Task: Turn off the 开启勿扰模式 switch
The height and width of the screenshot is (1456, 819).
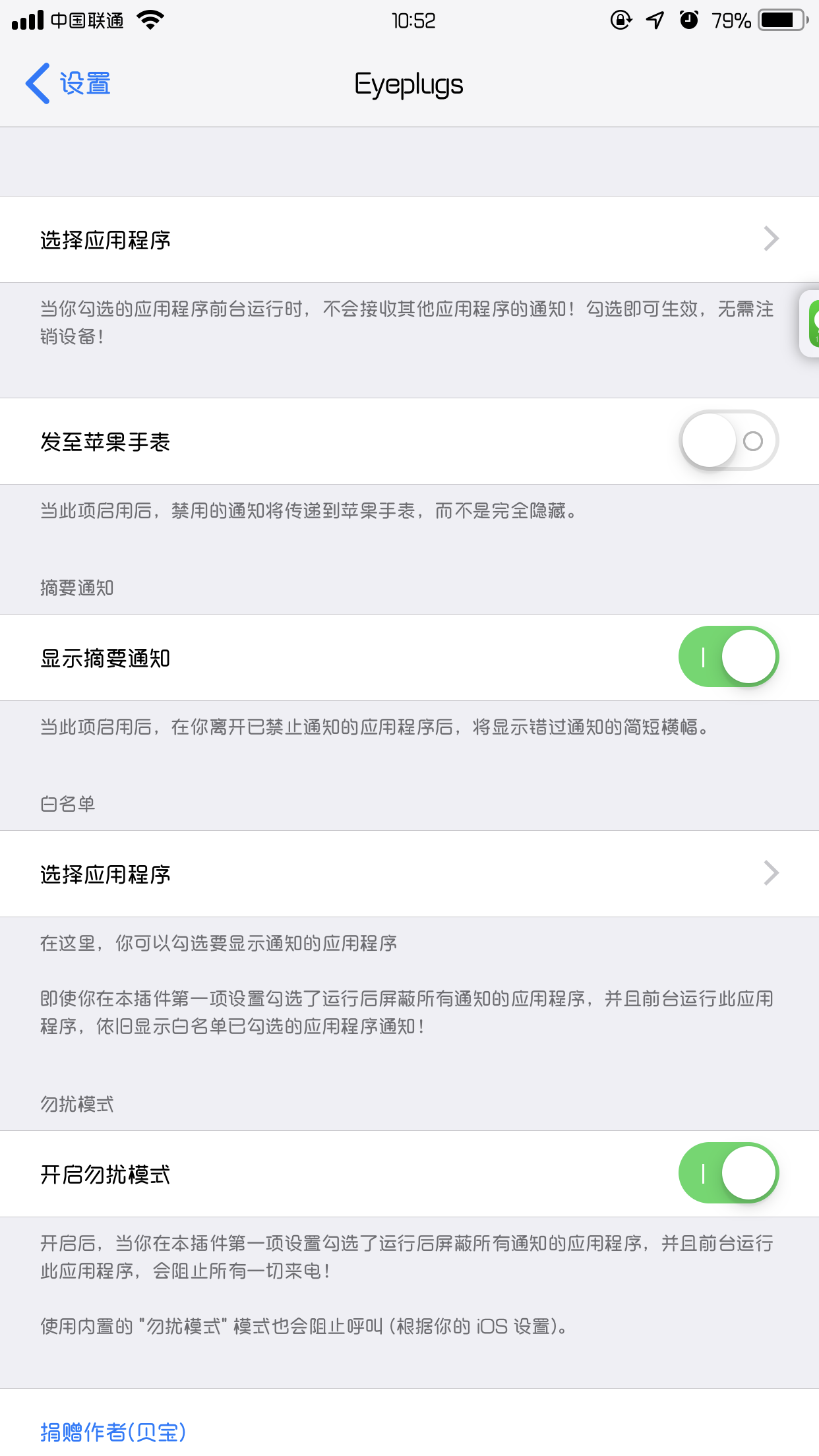Action: pyautogui.click(x=728, y=1173)
